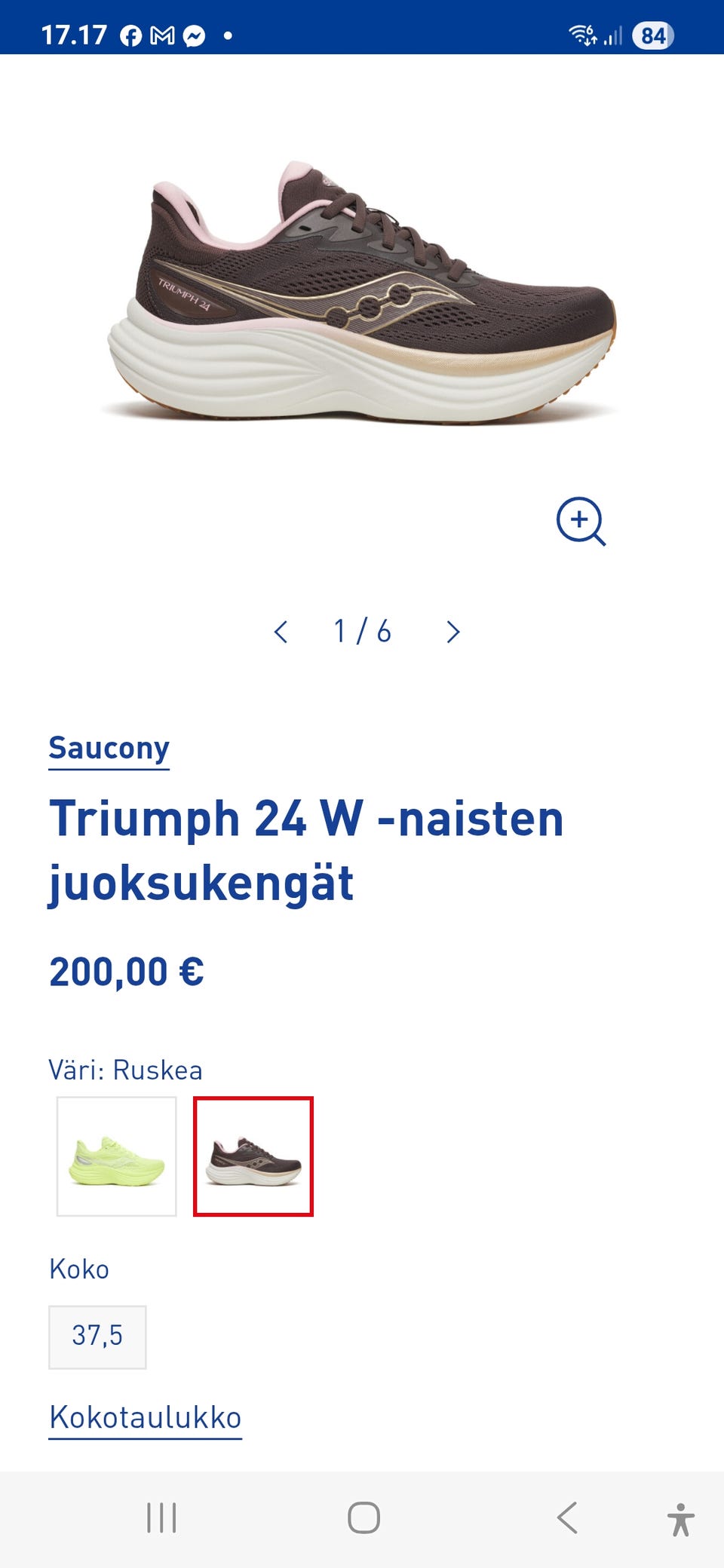
Task: Open the main shoe product image
Action: point(362,292)
